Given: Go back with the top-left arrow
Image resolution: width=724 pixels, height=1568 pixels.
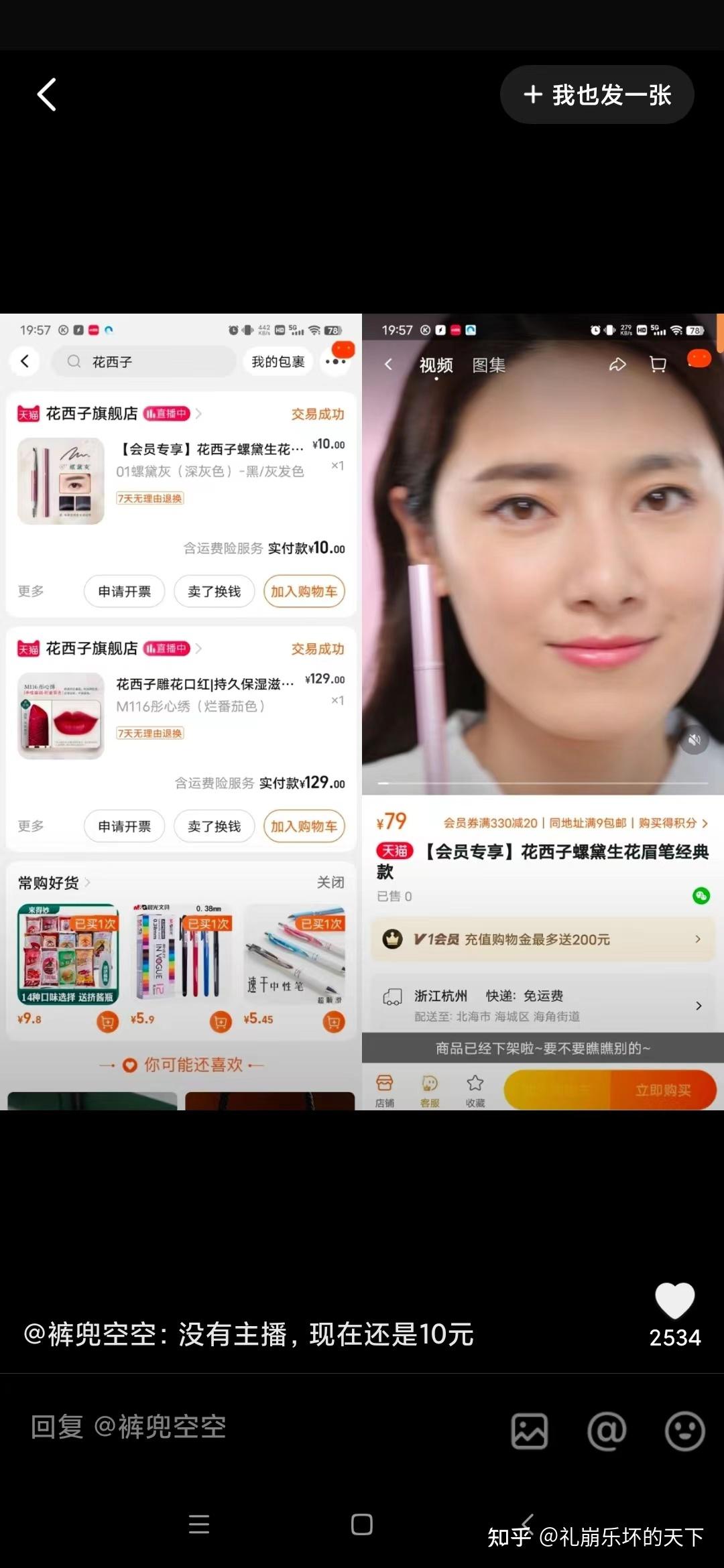Looking at the screenshot, I should (x=46, y=94).
